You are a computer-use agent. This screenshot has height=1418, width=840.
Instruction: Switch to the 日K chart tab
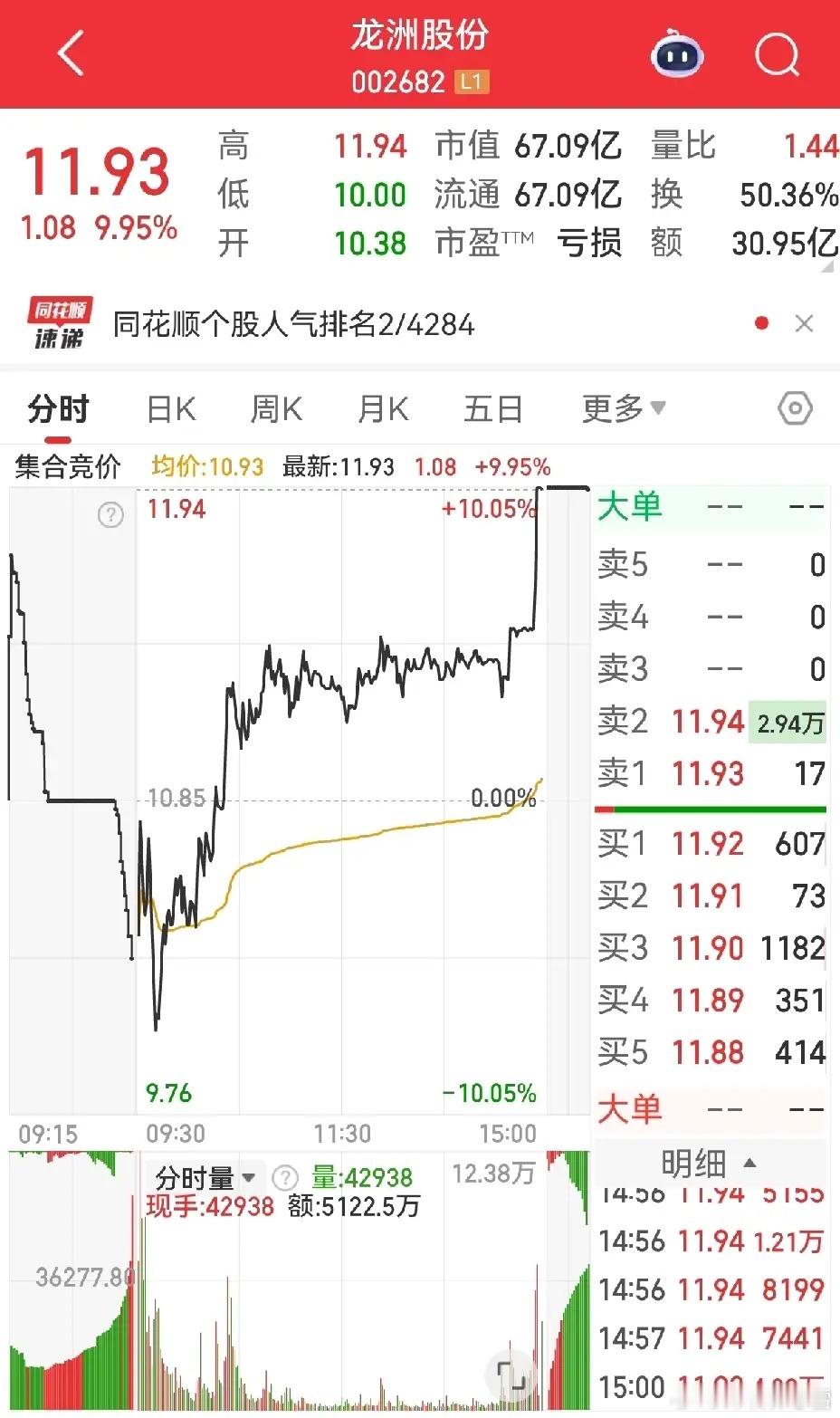[x=170, y=408]
